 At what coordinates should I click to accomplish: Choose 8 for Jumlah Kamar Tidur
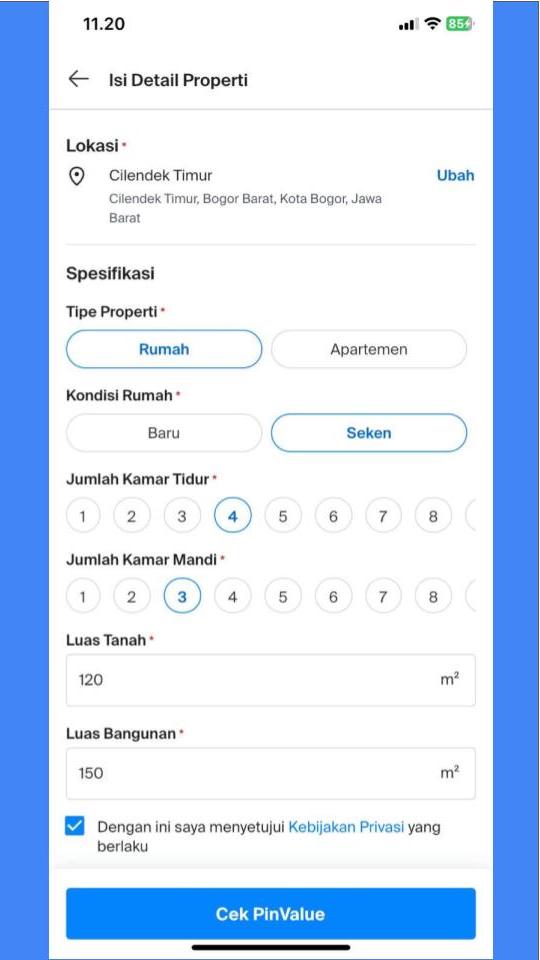433,516
